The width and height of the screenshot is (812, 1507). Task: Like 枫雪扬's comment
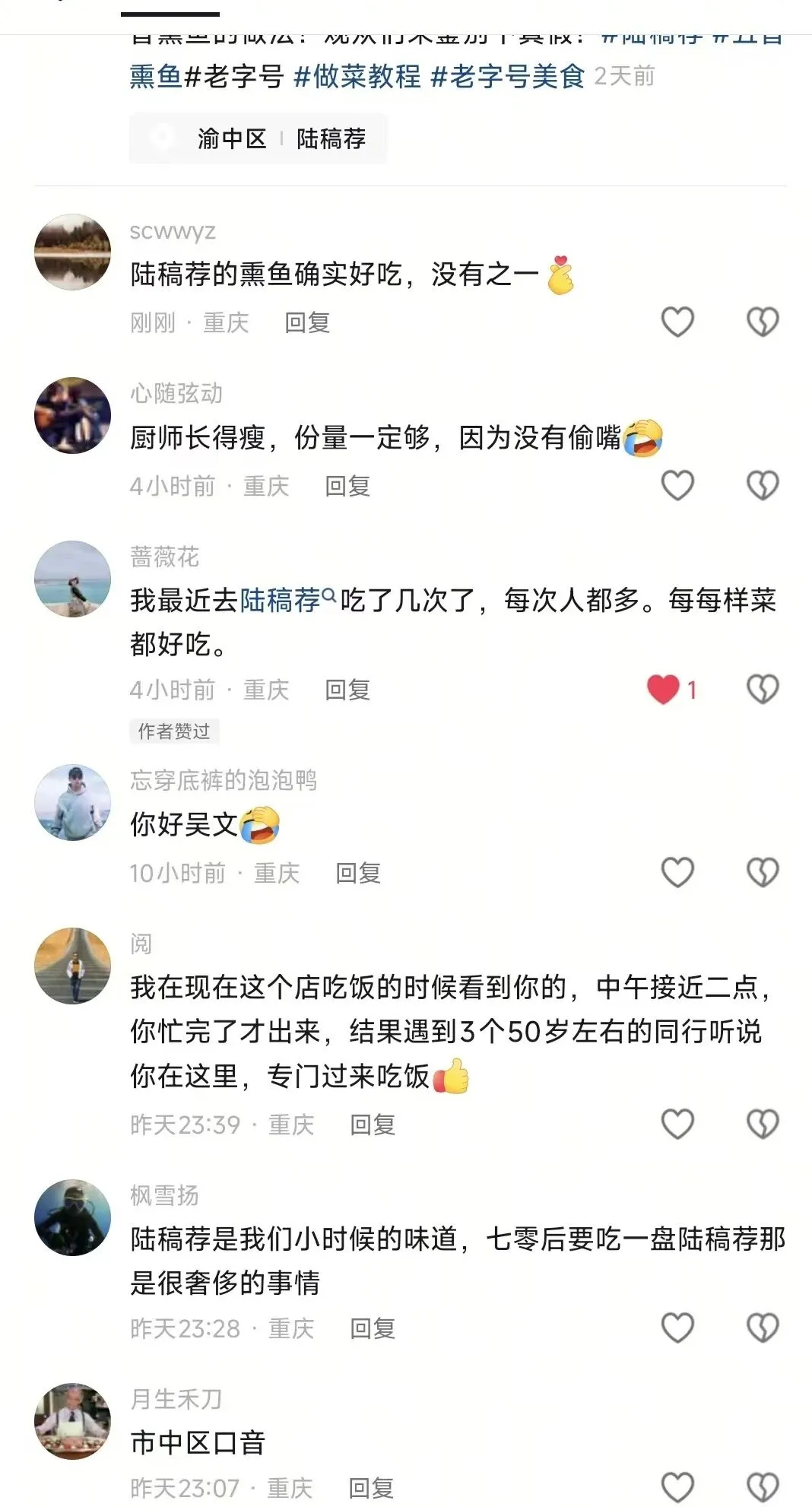coord(677,1328)
